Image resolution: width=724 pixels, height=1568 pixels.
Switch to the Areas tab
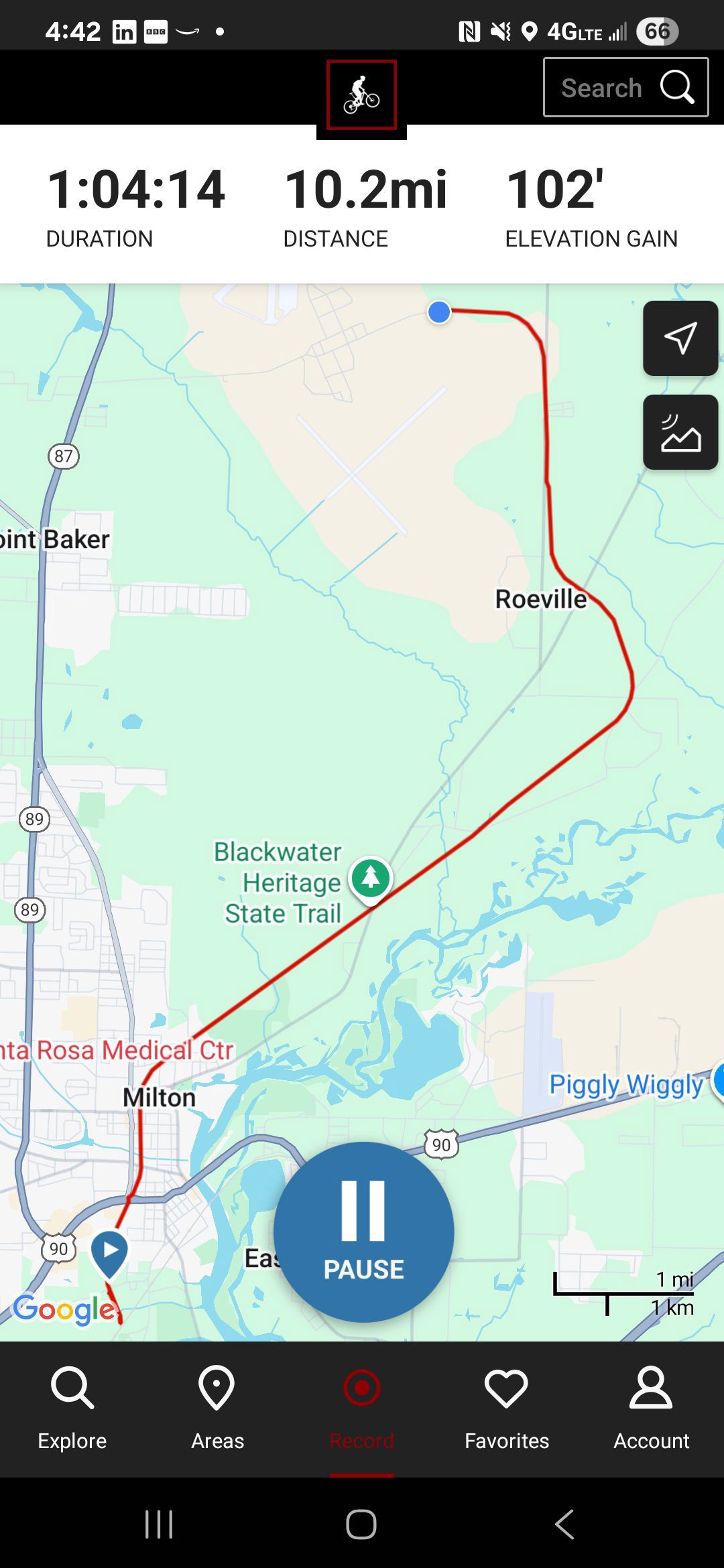click(x=217, y=1409)
